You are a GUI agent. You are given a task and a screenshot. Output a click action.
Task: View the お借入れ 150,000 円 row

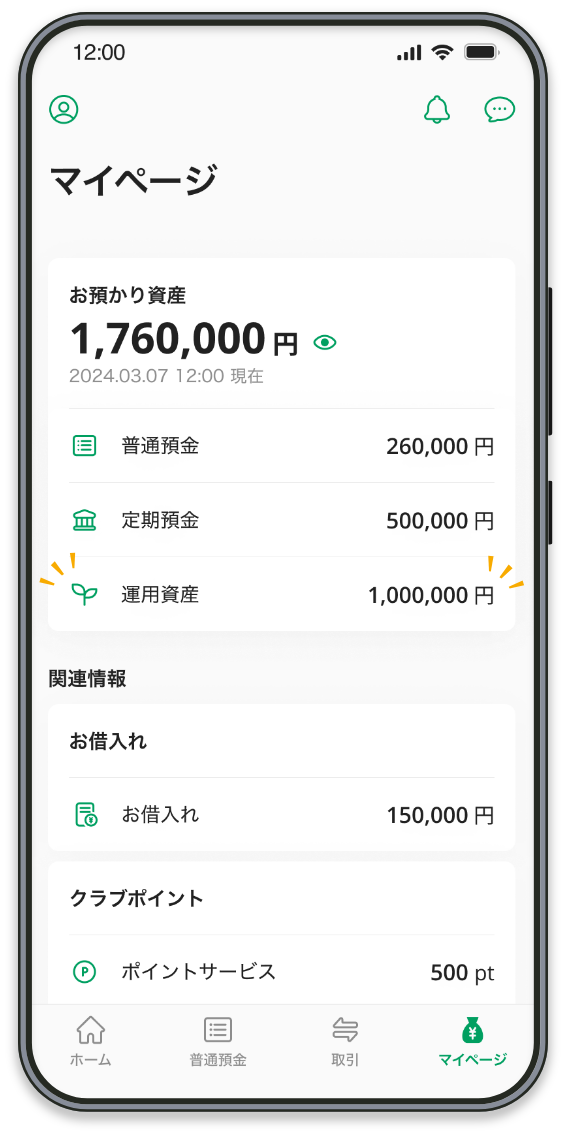pyautogui.click(x=282, y=815)
